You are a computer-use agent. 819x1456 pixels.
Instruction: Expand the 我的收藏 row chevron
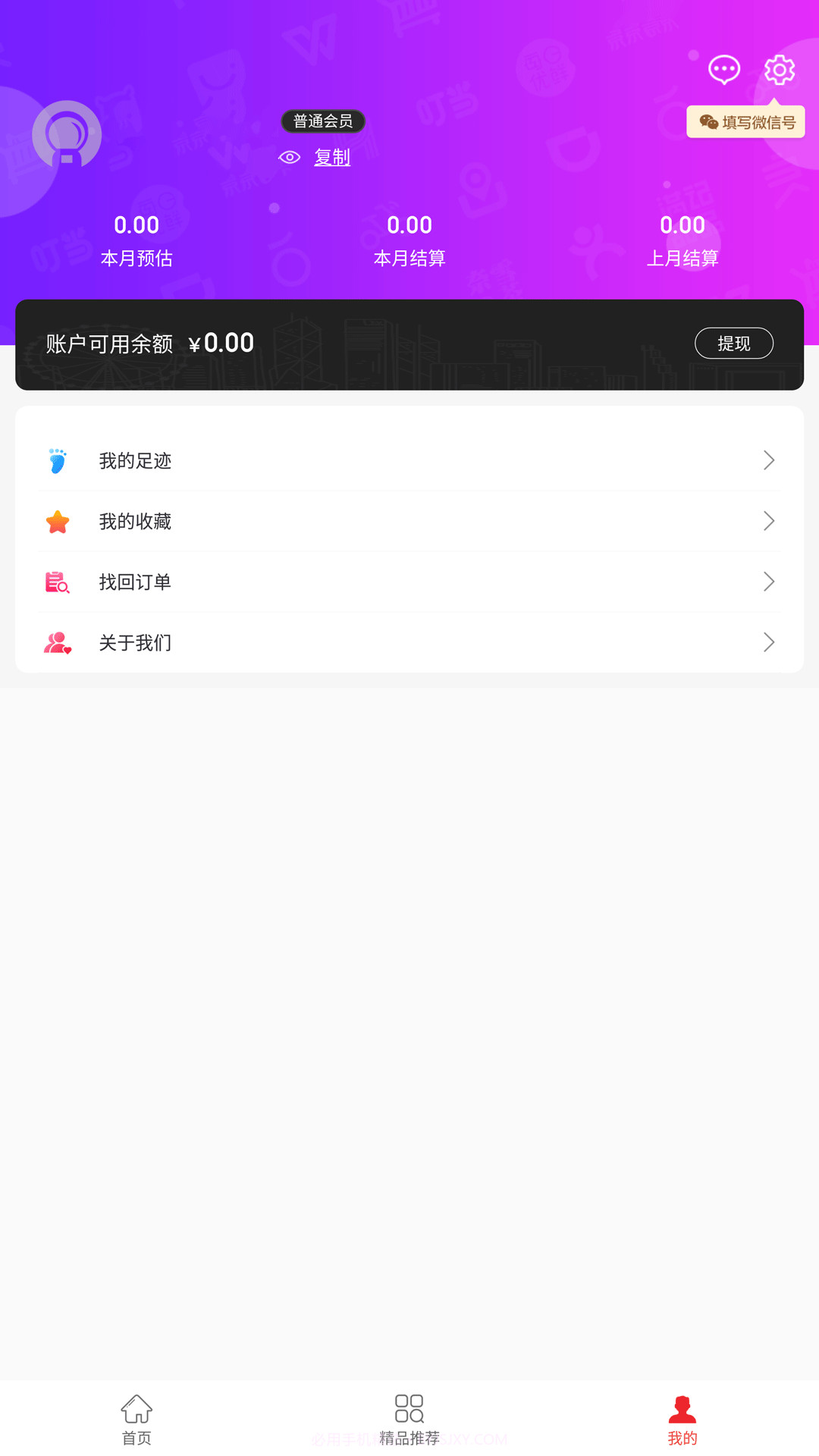tap(768, 521)
